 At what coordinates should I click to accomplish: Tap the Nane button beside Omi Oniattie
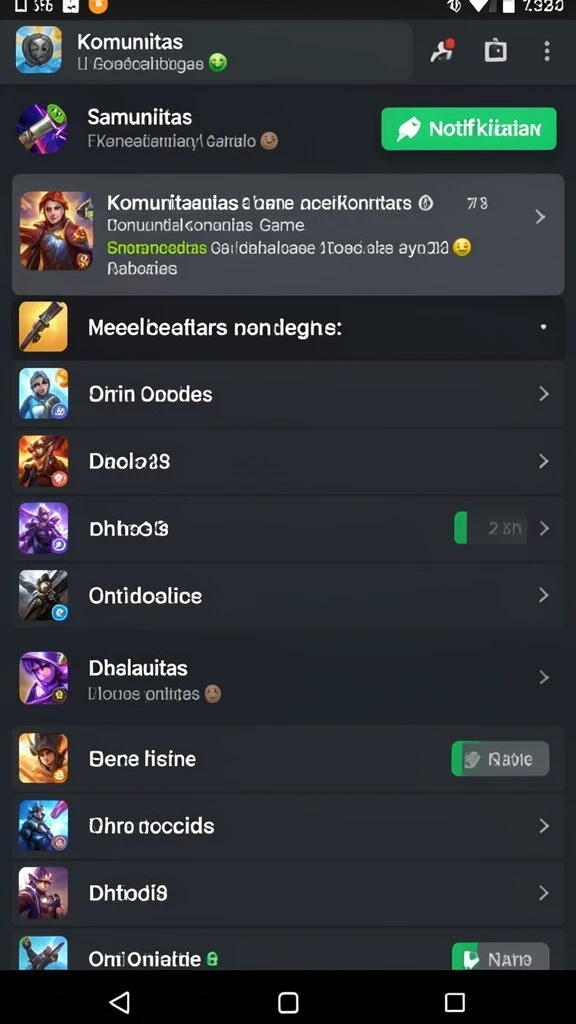500,957
